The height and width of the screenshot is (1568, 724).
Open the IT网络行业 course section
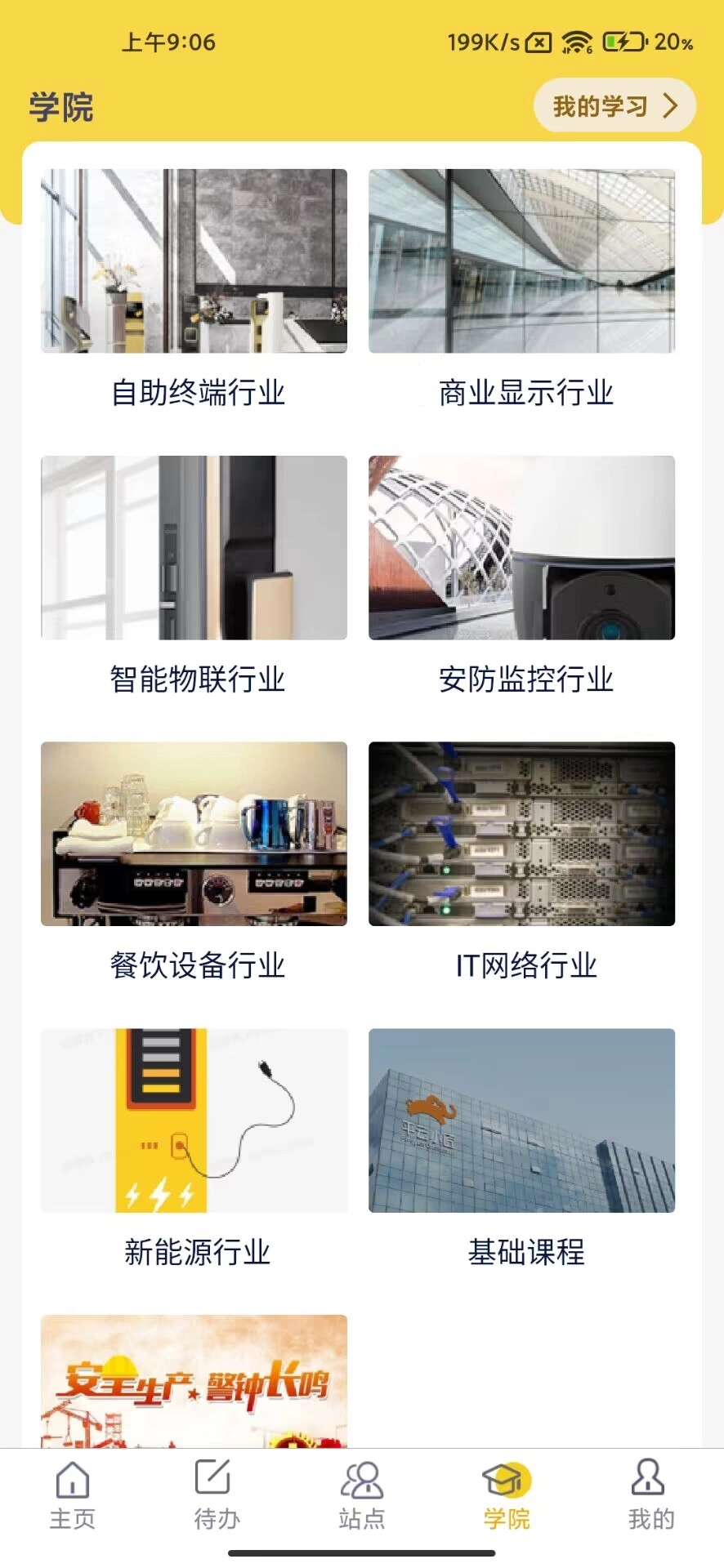(521, 834)
